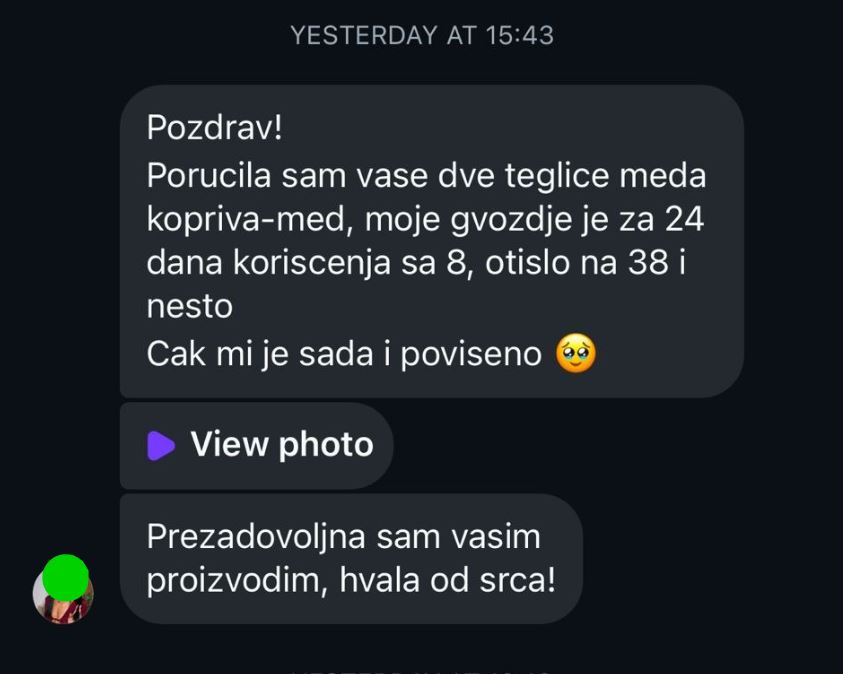Open the sender's profile picture
Viewport: 843px width, 674px height.
pyautogui.click(x=63, y=592)
